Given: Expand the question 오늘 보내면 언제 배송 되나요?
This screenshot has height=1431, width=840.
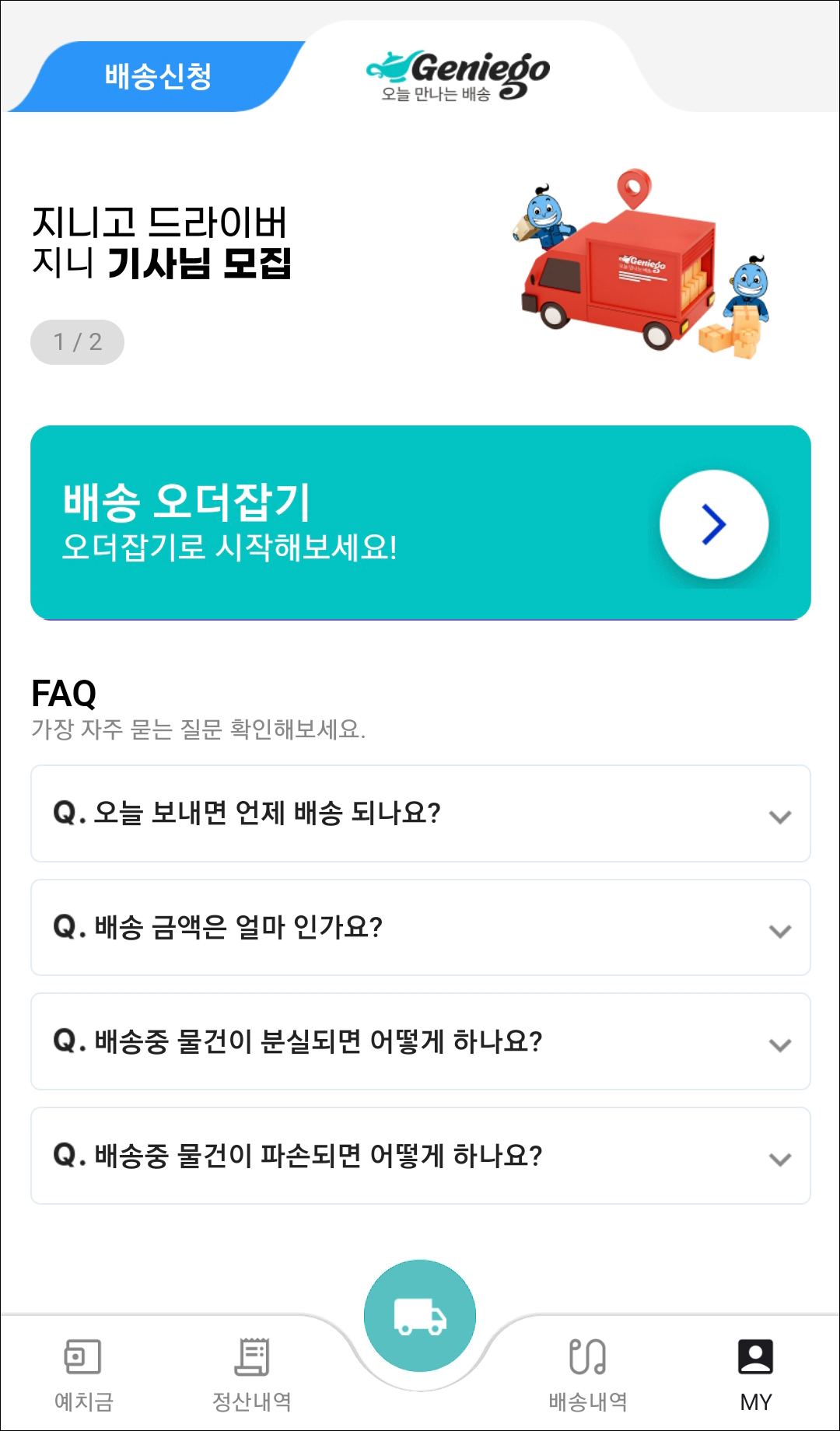Looking at the screenshot, I should pos(421,813).
